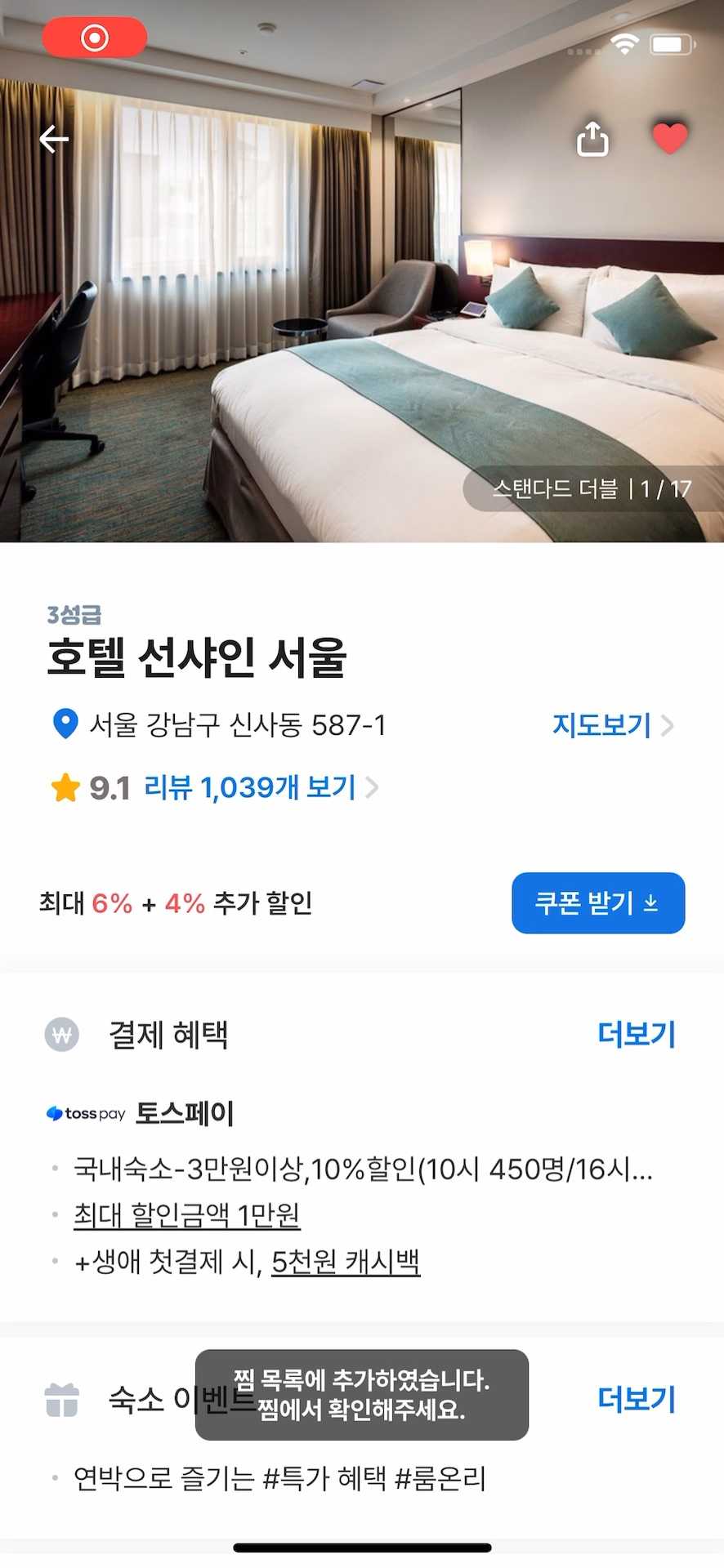
Task: Open the 지도보기 link
Action: (x=601, y=725)
